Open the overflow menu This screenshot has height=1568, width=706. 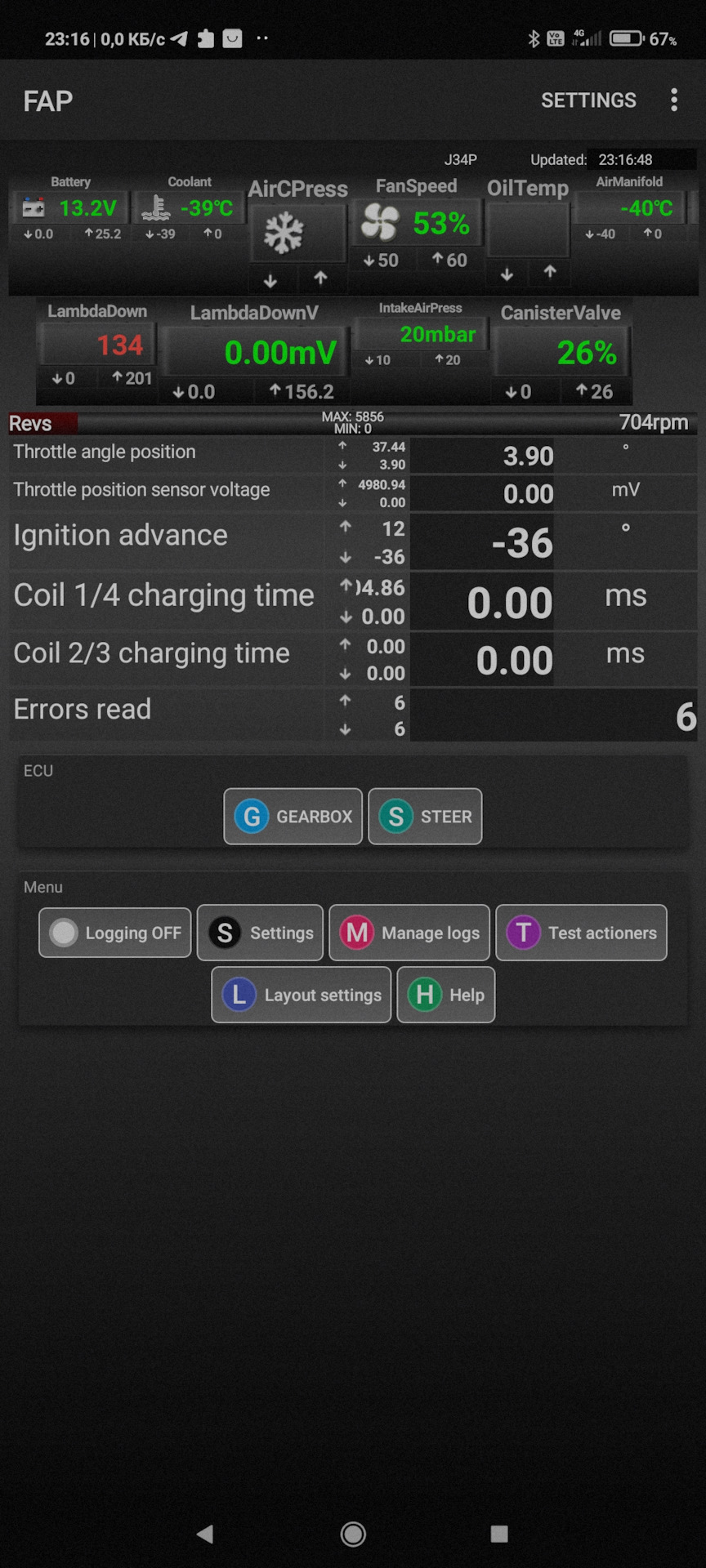674,100
